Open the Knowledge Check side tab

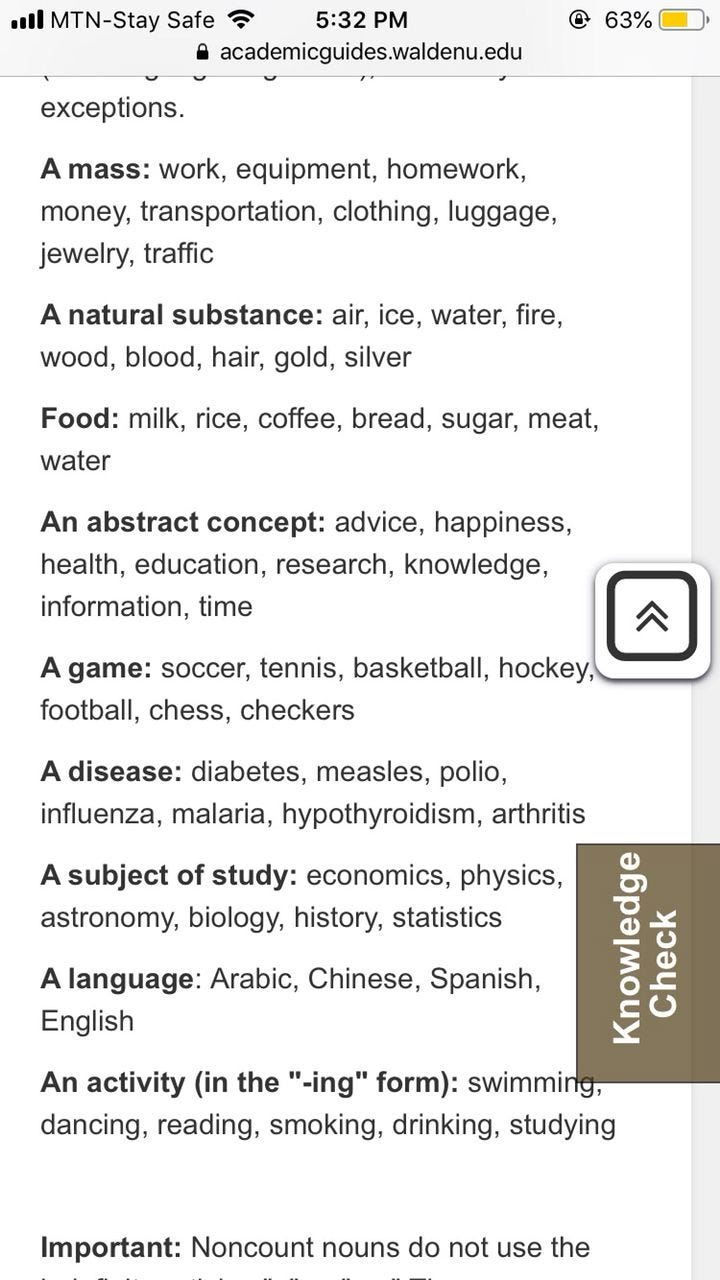pyautogui.click(x=648, y=963)
